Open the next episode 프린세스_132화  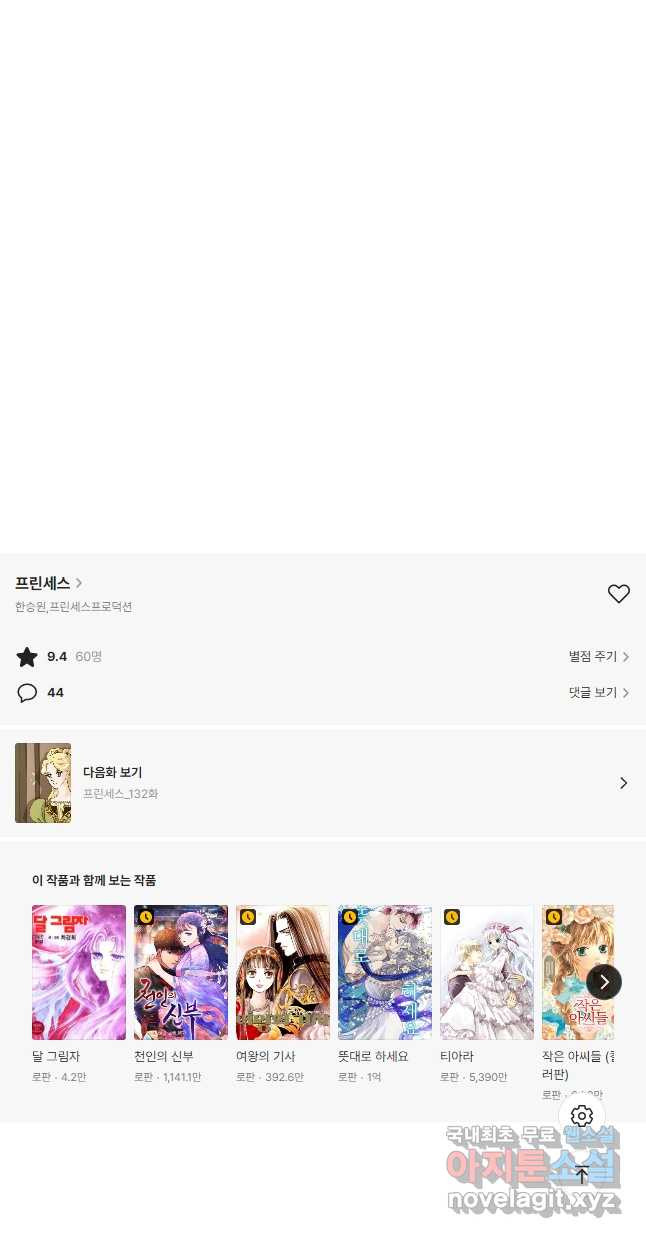(x=322, y=783)
